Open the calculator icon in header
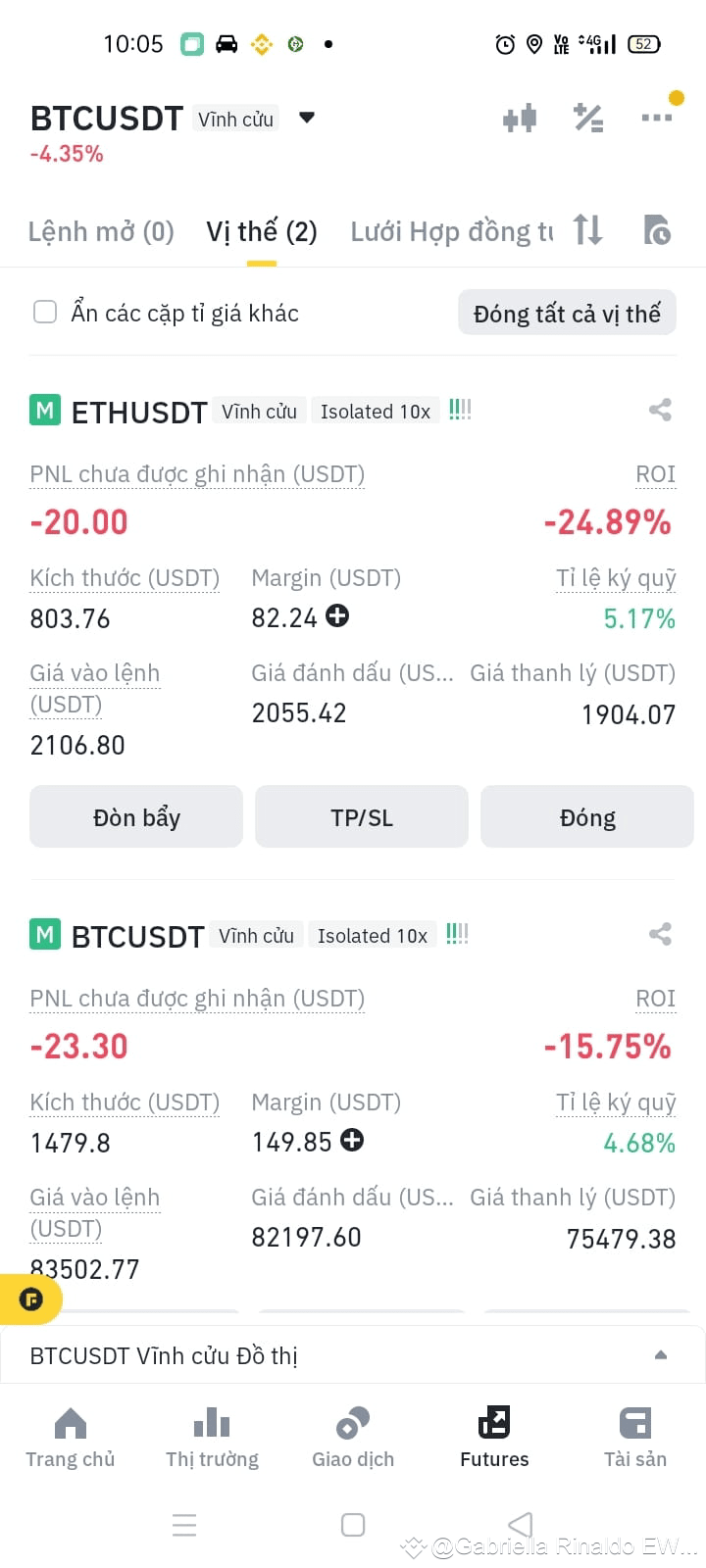706x1568 pixels. click(588, 119)
